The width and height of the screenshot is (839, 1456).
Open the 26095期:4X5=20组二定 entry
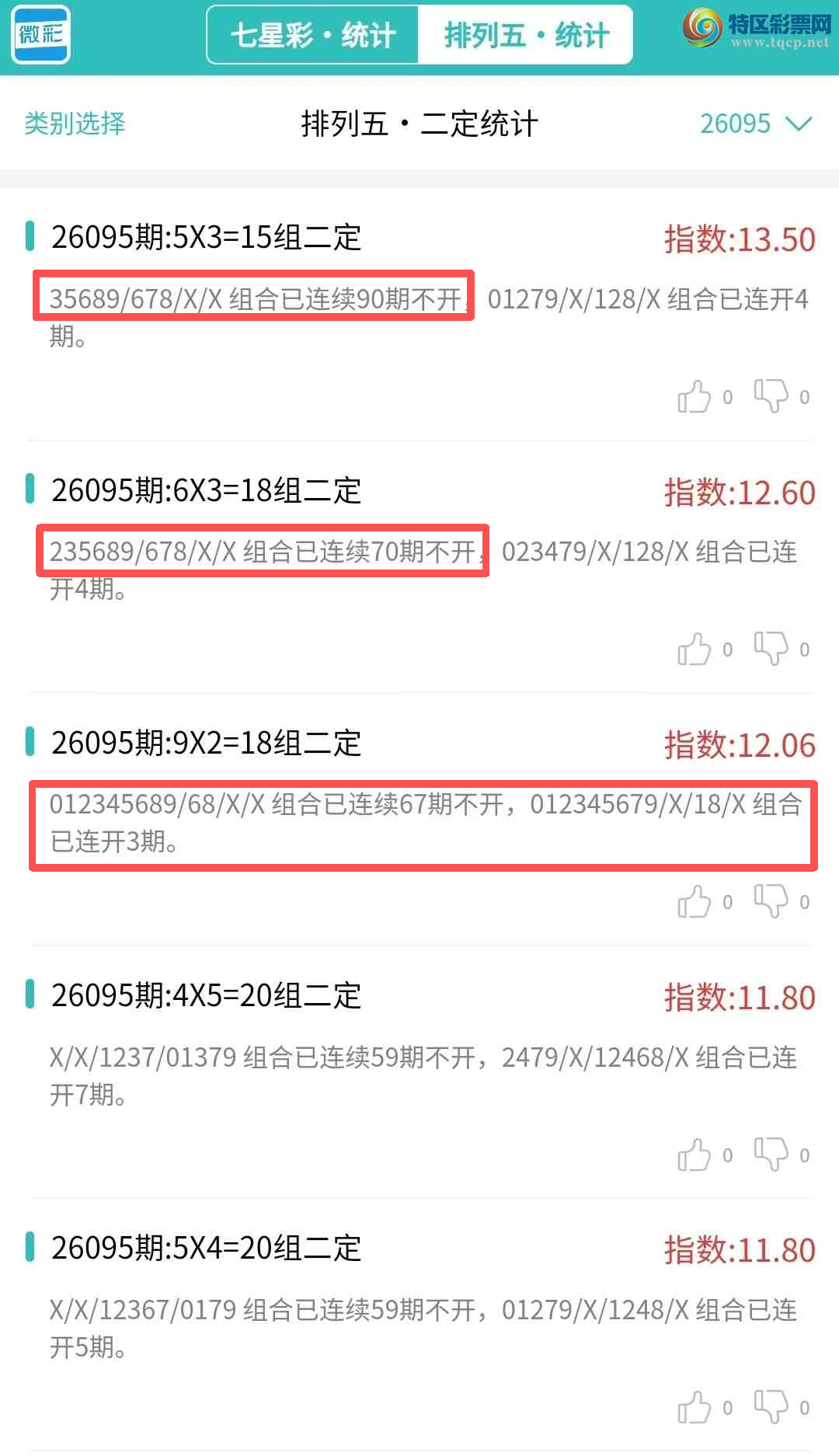pos(206,997)
